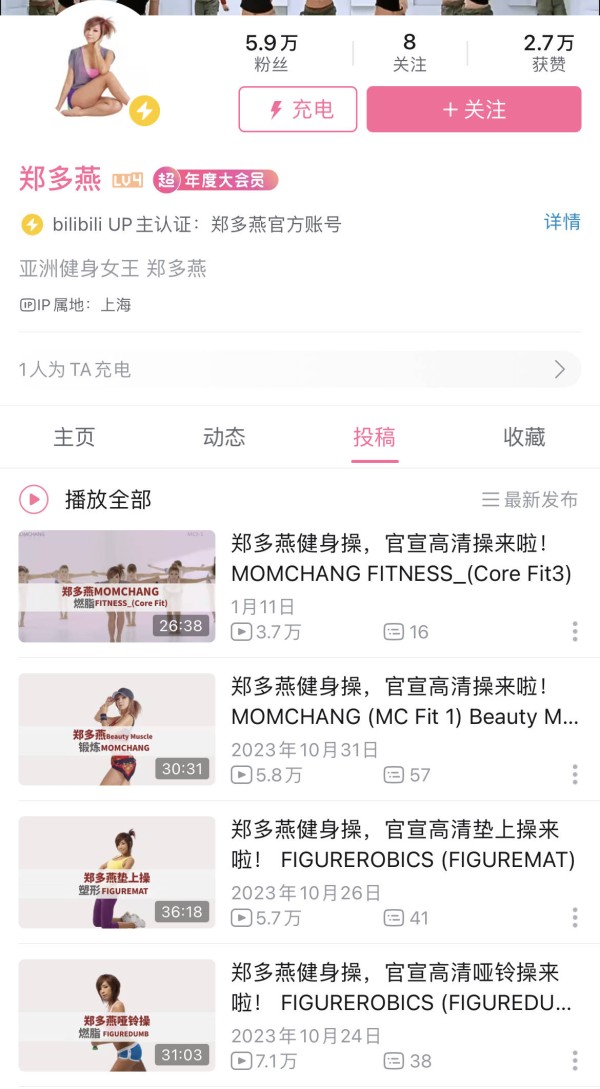
Task: Switch to the 收藏 tab
Action: 524,437
